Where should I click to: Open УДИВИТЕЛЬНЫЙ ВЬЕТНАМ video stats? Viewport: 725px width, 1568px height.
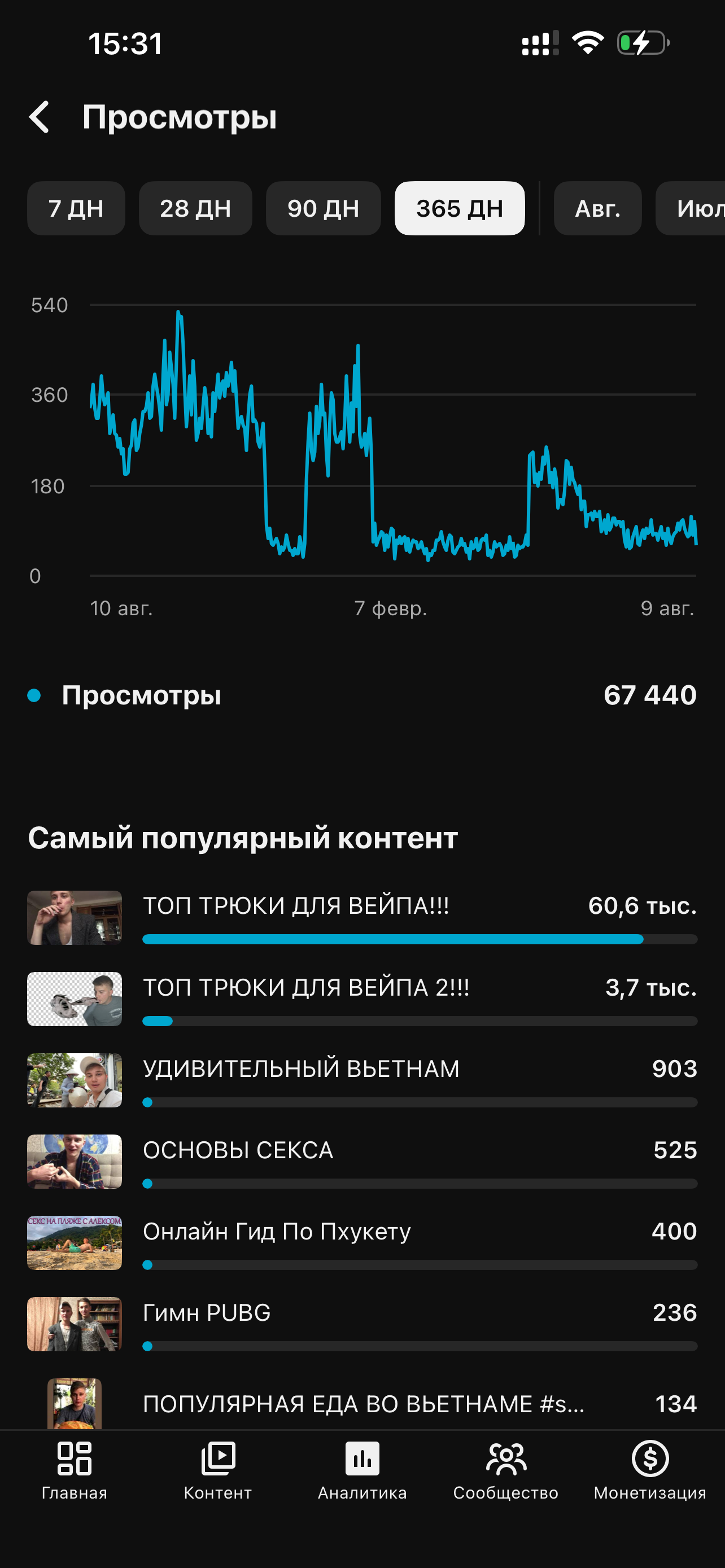point(362,1080)
